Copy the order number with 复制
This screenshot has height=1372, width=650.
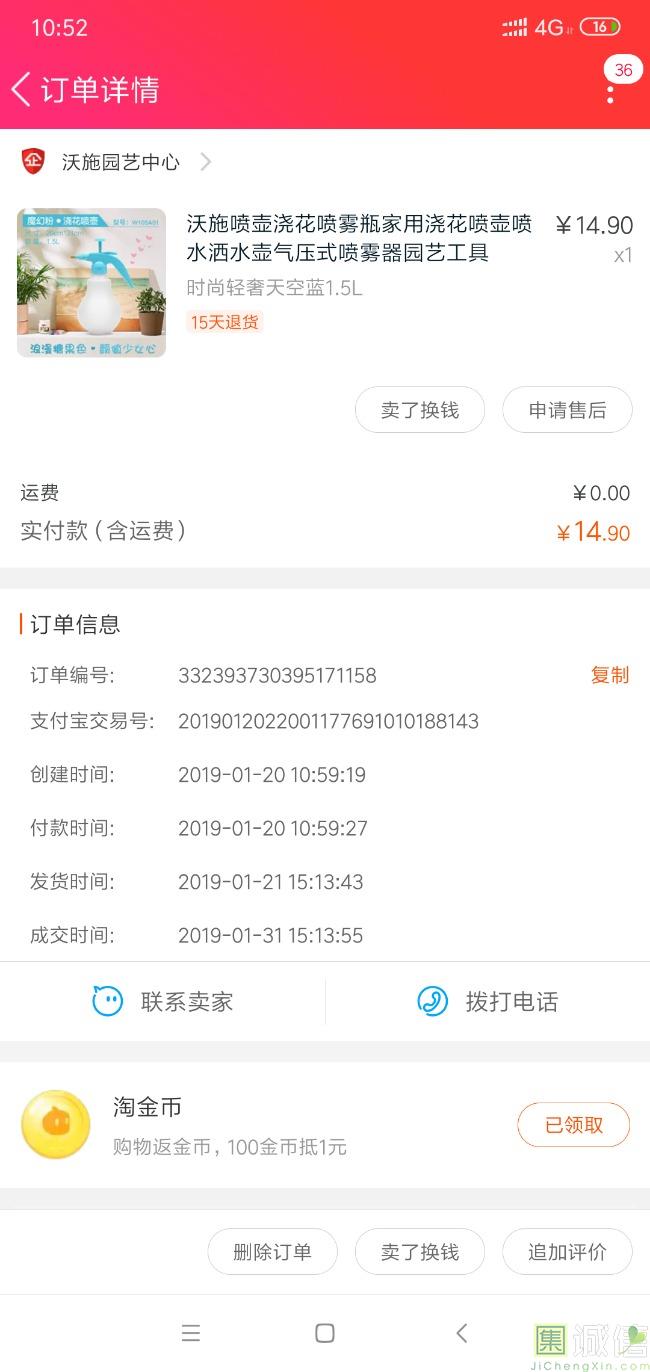(610, 675)
